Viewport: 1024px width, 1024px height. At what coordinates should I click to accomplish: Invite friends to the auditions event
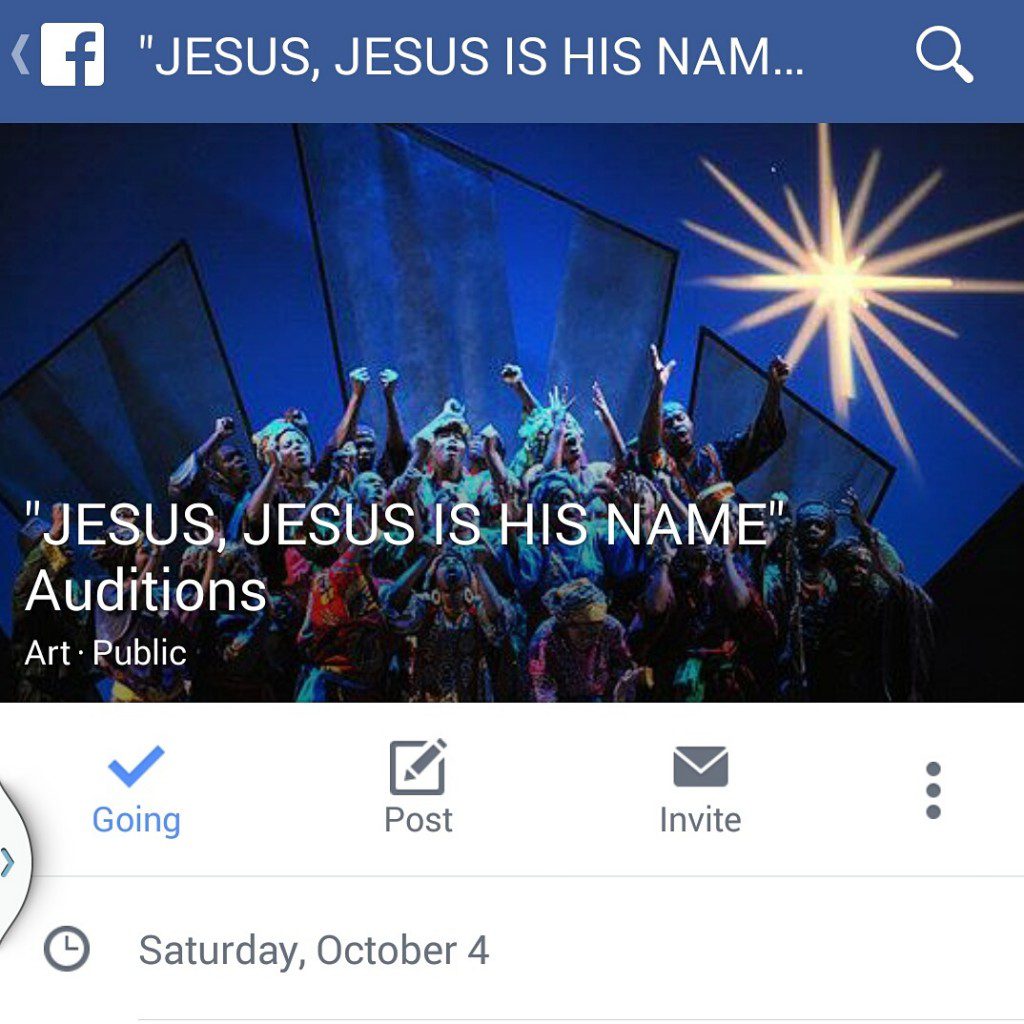click(700, 791)
